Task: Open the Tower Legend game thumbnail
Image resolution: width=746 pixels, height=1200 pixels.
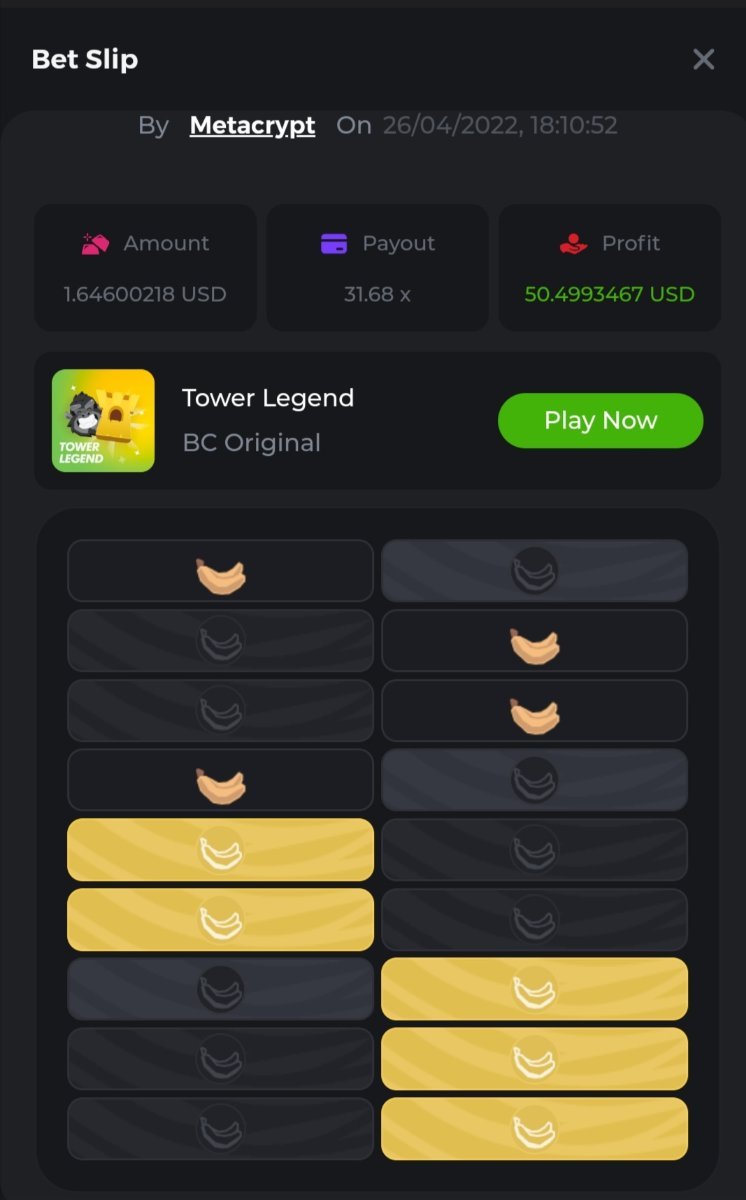Action: click(x=103, y=421)
